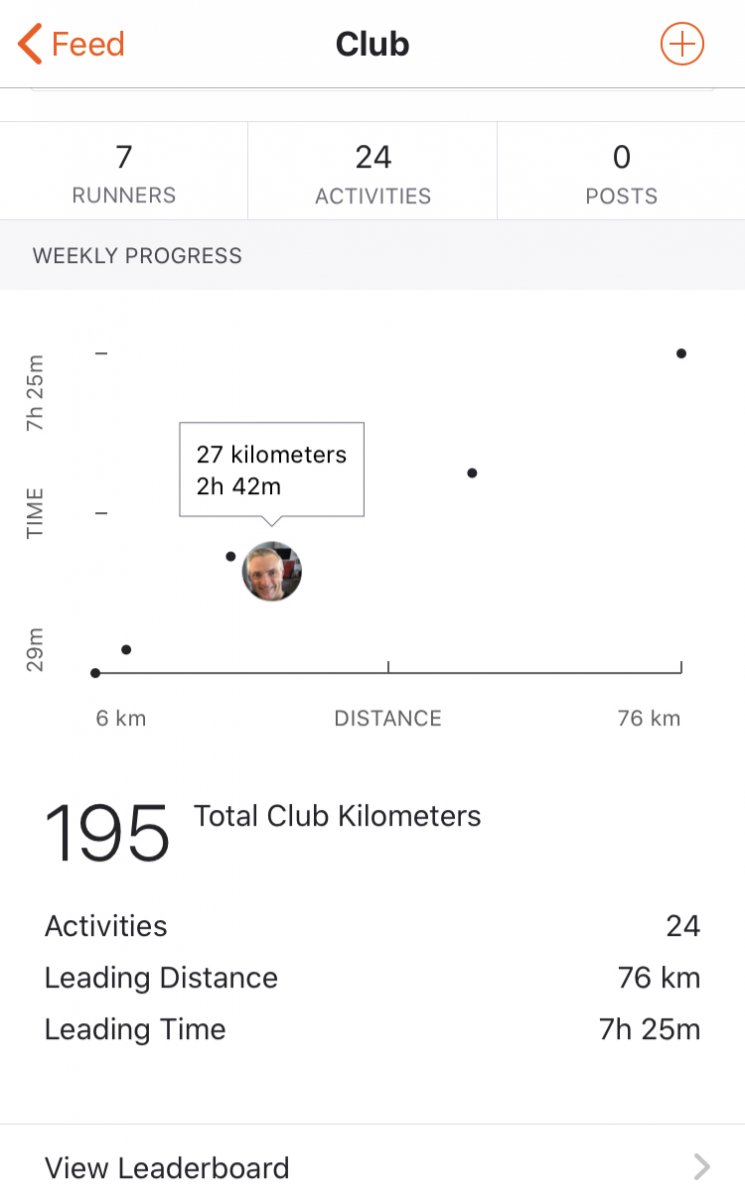This screenshot has height=1200, width=745.
Task: View the 24 club Activities
Action: [373, 171]
